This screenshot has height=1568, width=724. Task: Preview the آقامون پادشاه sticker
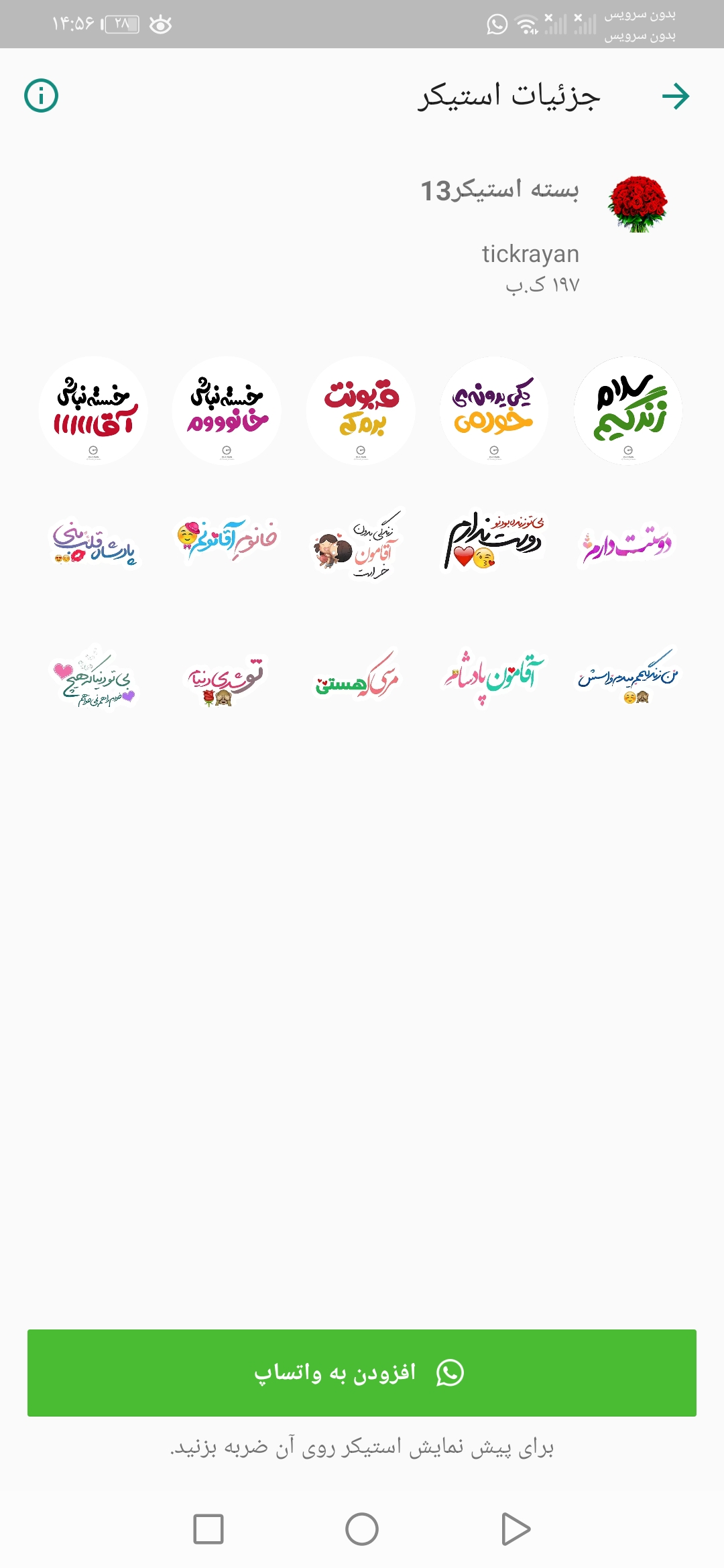pyautogui.click(x=494, y=677)
